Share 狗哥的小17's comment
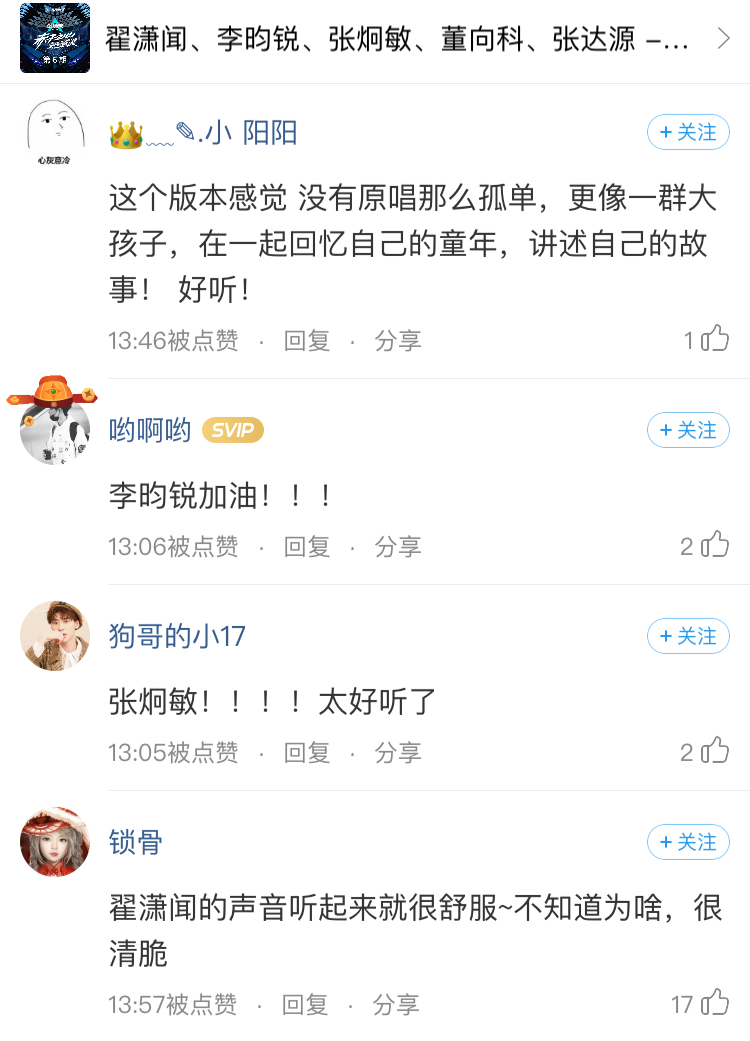The height and width of the screenshot is (1041, 750). coord(398,752)
